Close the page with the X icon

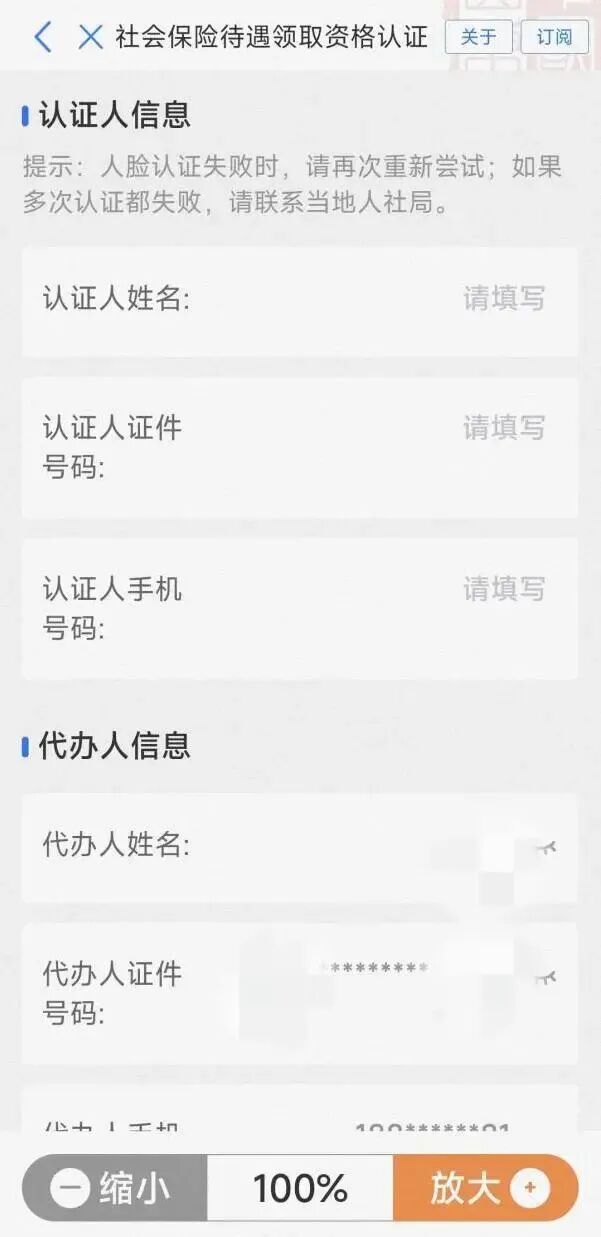click(x=90, y=38)
